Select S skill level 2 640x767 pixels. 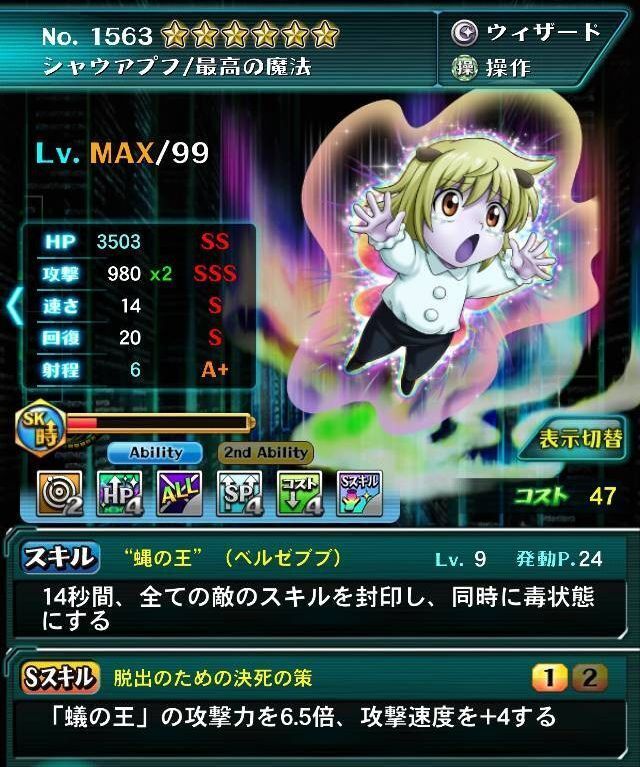click(x=590, y=678)
